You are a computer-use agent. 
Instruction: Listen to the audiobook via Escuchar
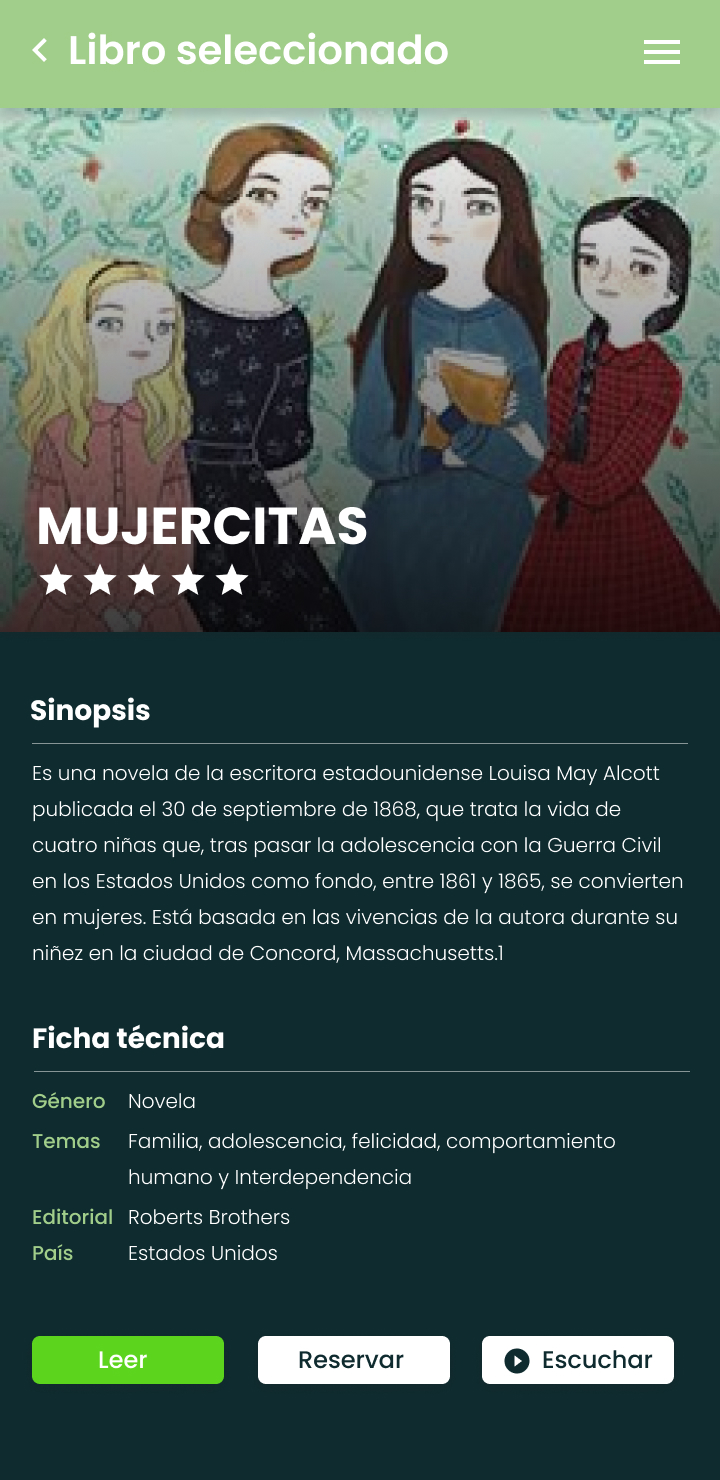coord(578,1360)
